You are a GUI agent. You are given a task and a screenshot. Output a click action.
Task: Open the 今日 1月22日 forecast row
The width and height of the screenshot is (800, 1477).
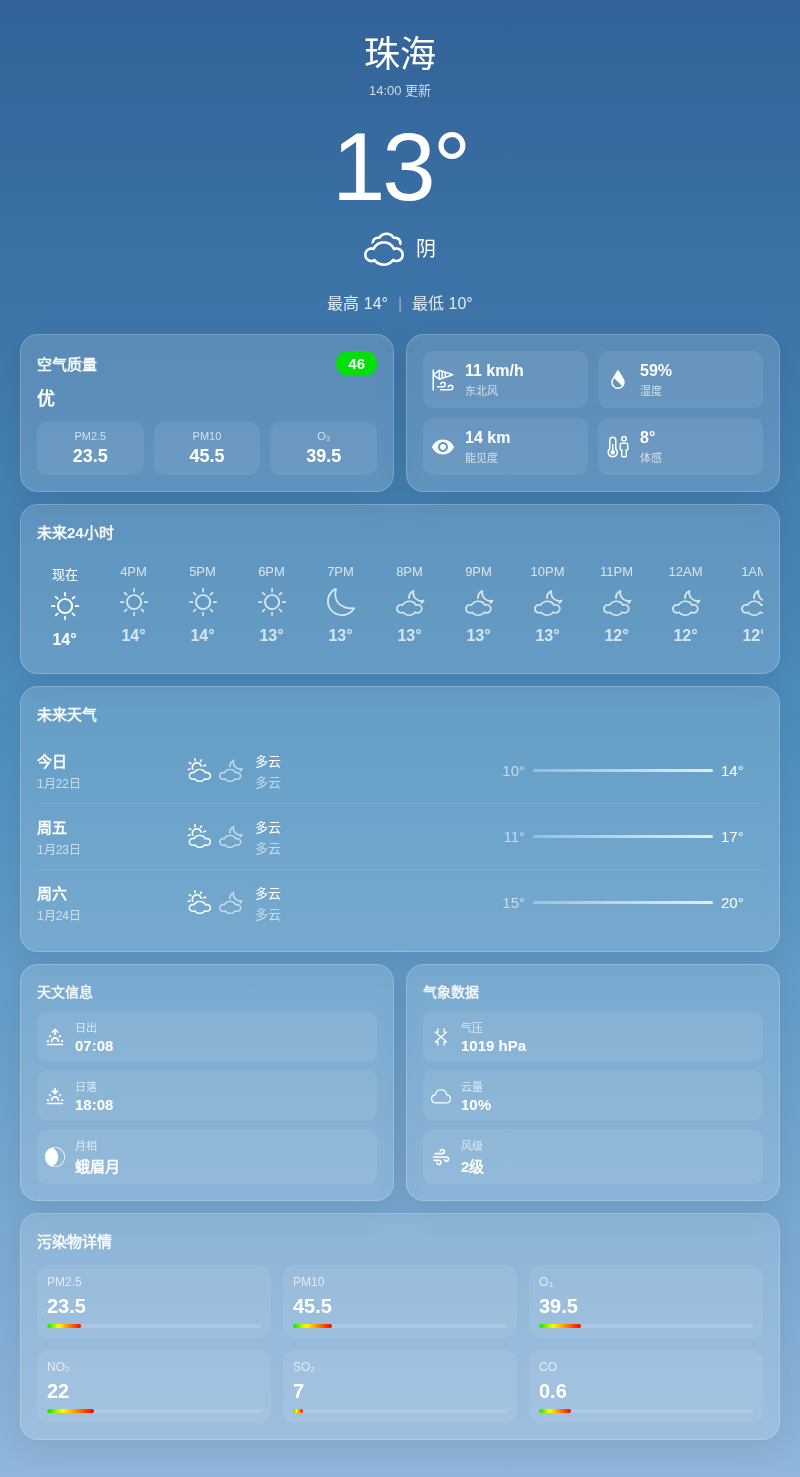pyautogui.click(x=399, y=771)
